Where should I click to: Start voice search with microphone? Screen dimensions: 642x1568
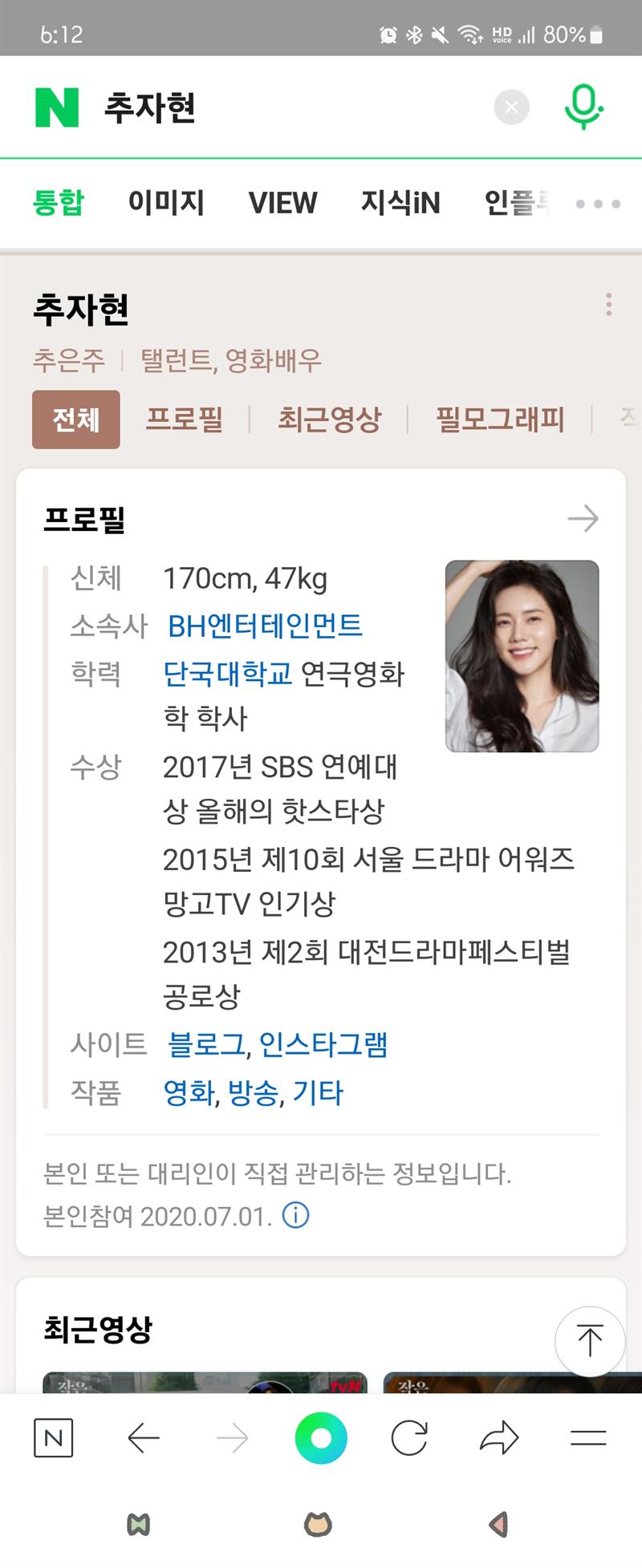pos(583,107)
